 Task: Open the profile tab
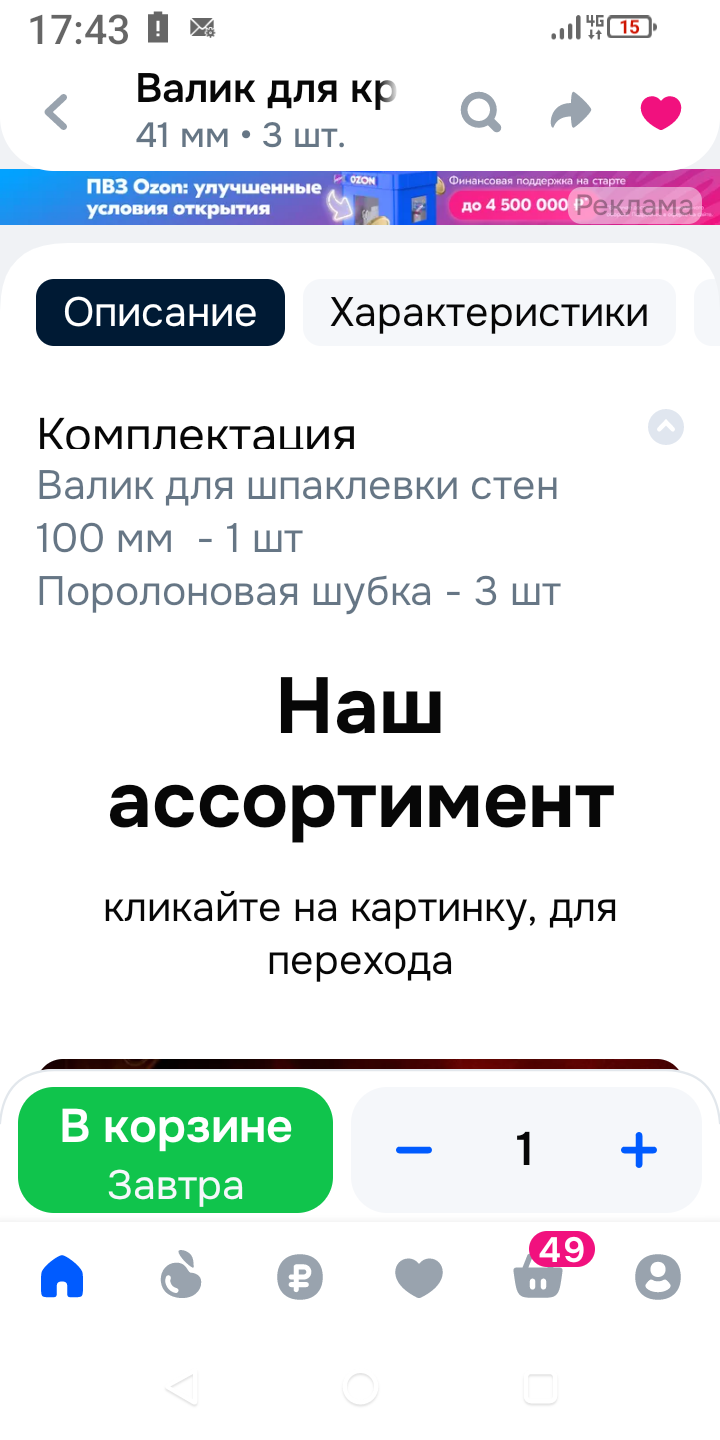point(658,1277)
